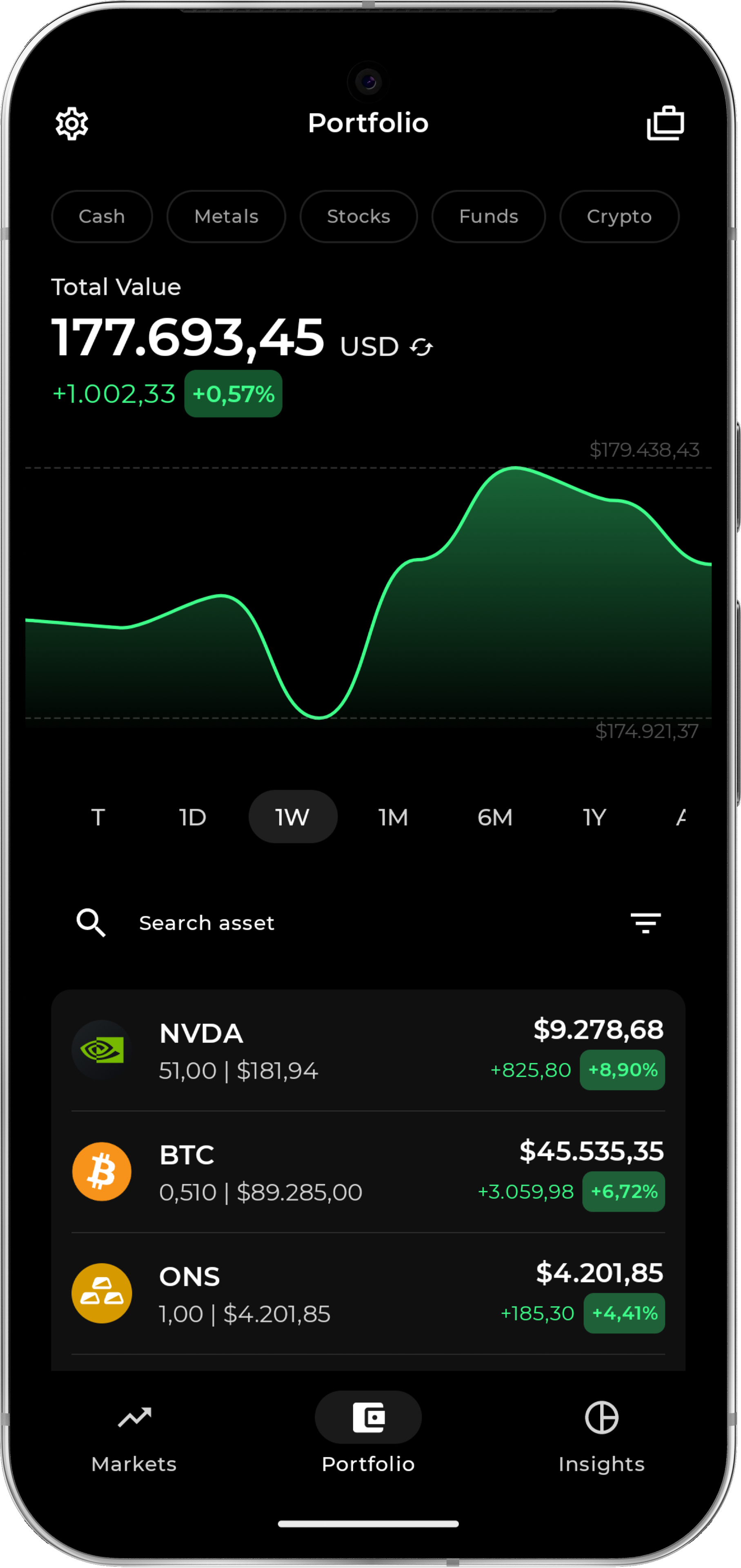Open the search magnifier icon
741x1568 pixels.
(91, 922)
